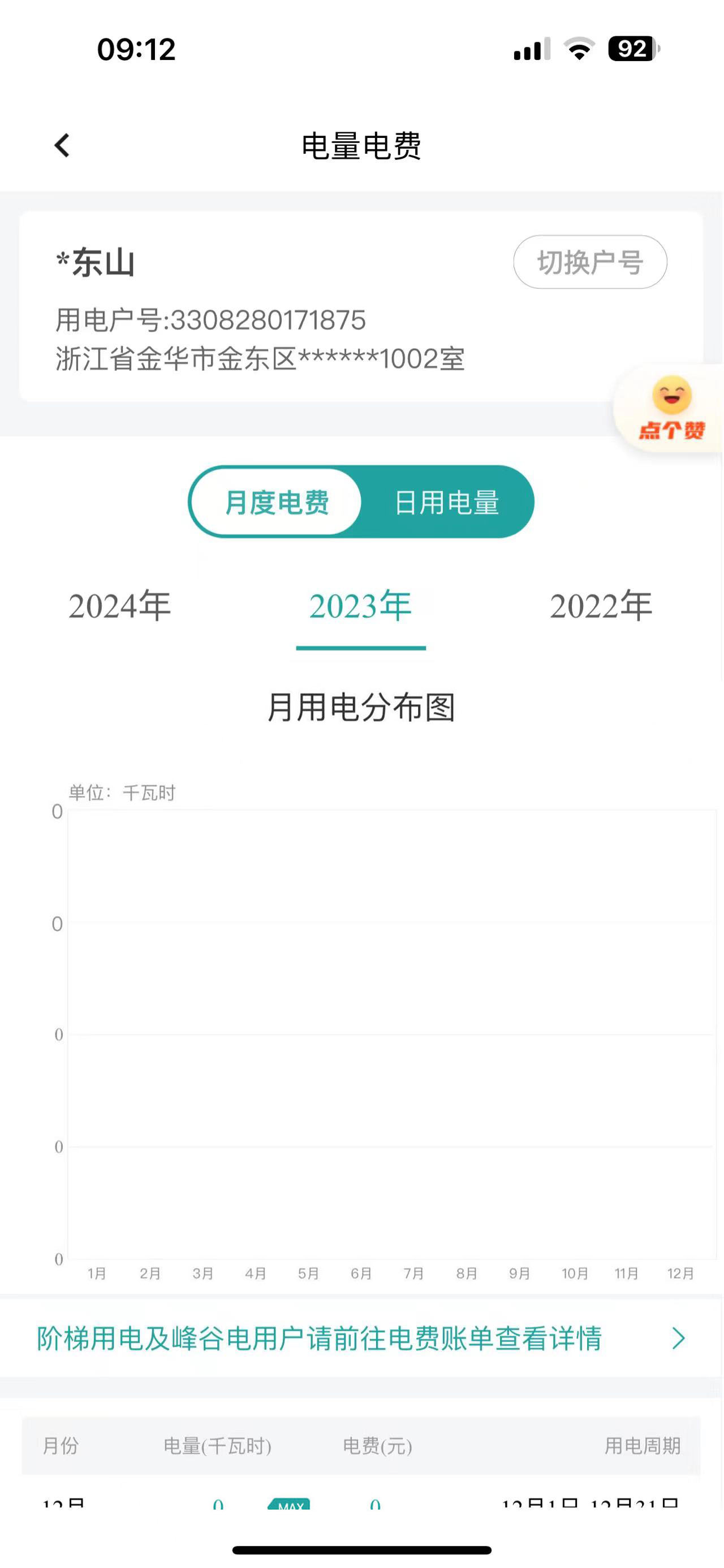Switch to the 2022年 tab
The height and width of the screenshot is (1568, 724).
(600, 607)
